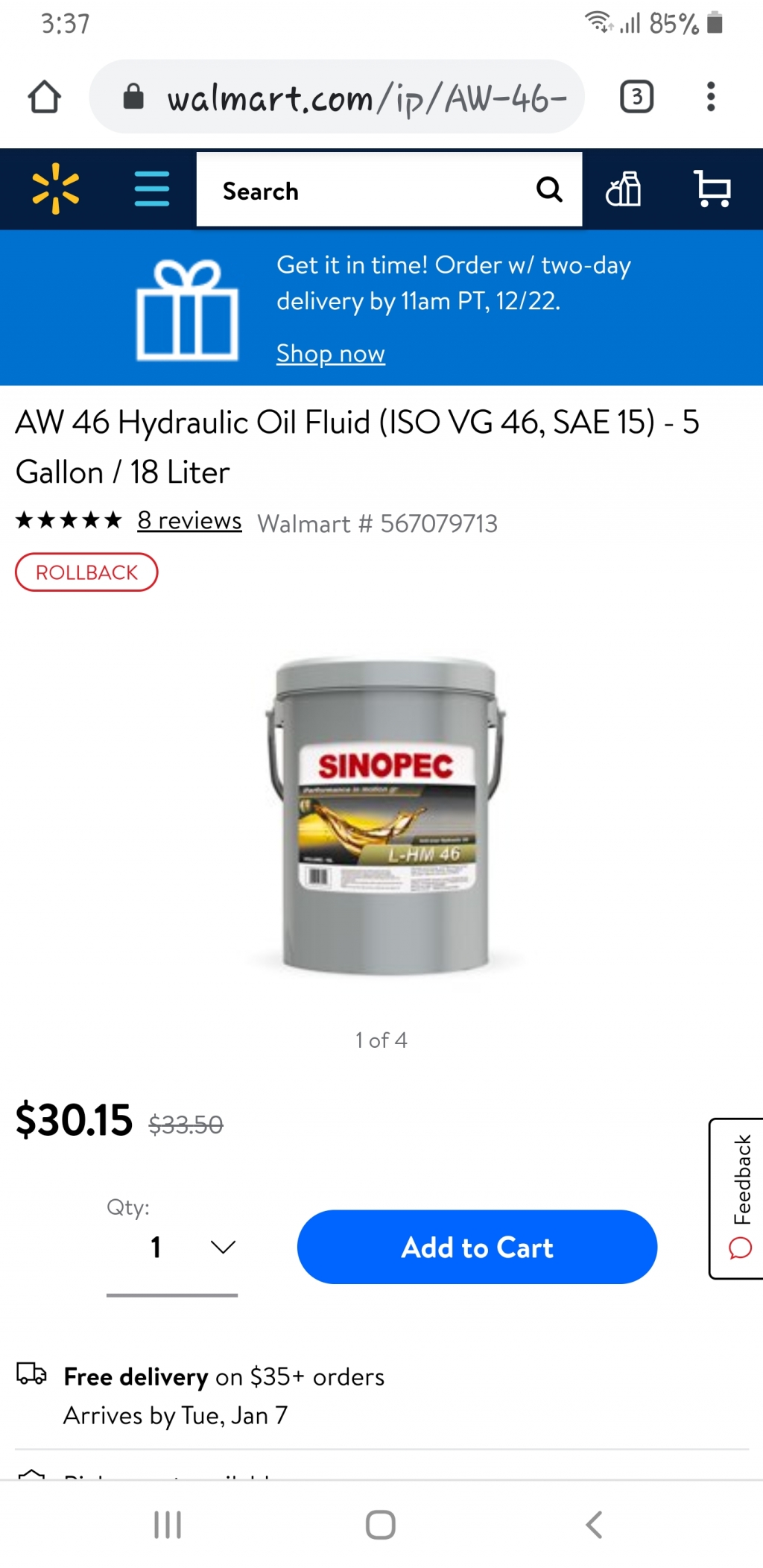Screen dimensions: 763x1568
Task: Tap the Walmart search field
Action: [365, 191]
